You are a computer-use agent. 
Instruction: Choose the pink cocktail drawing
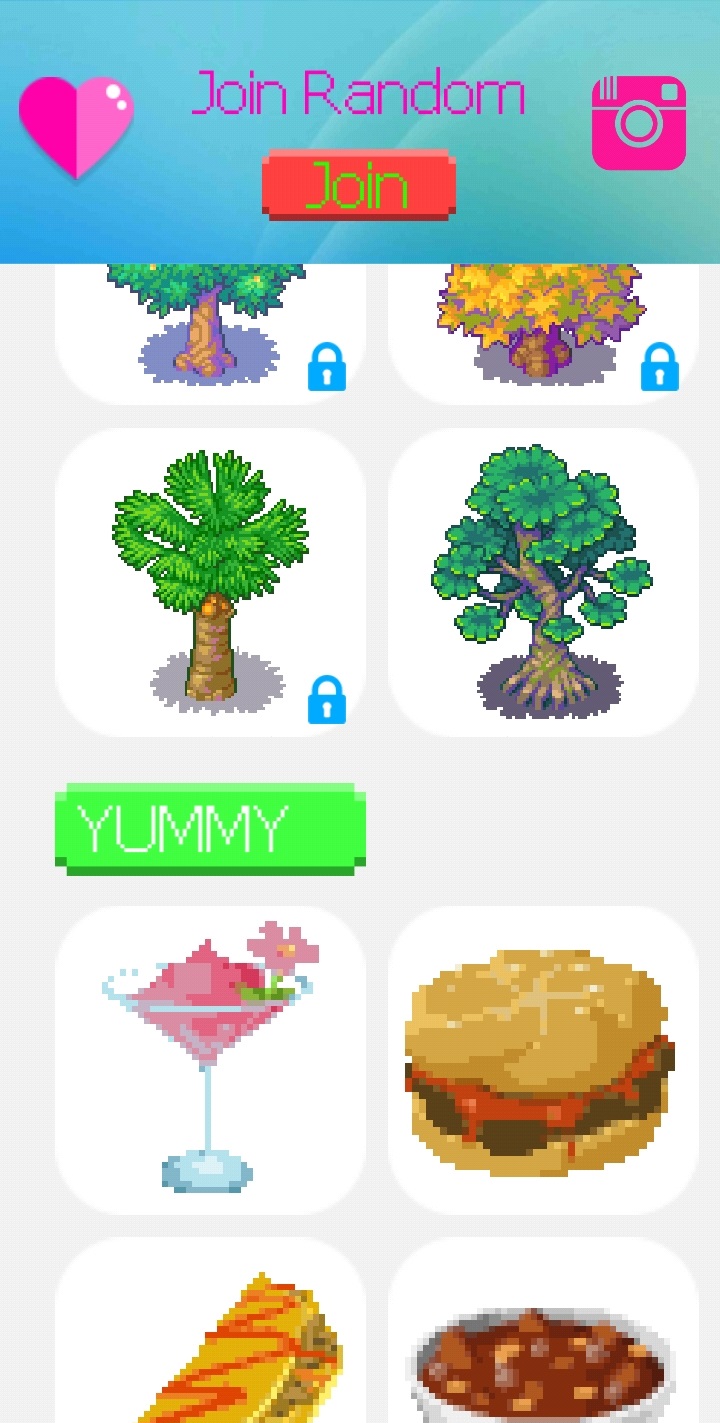210,1060
